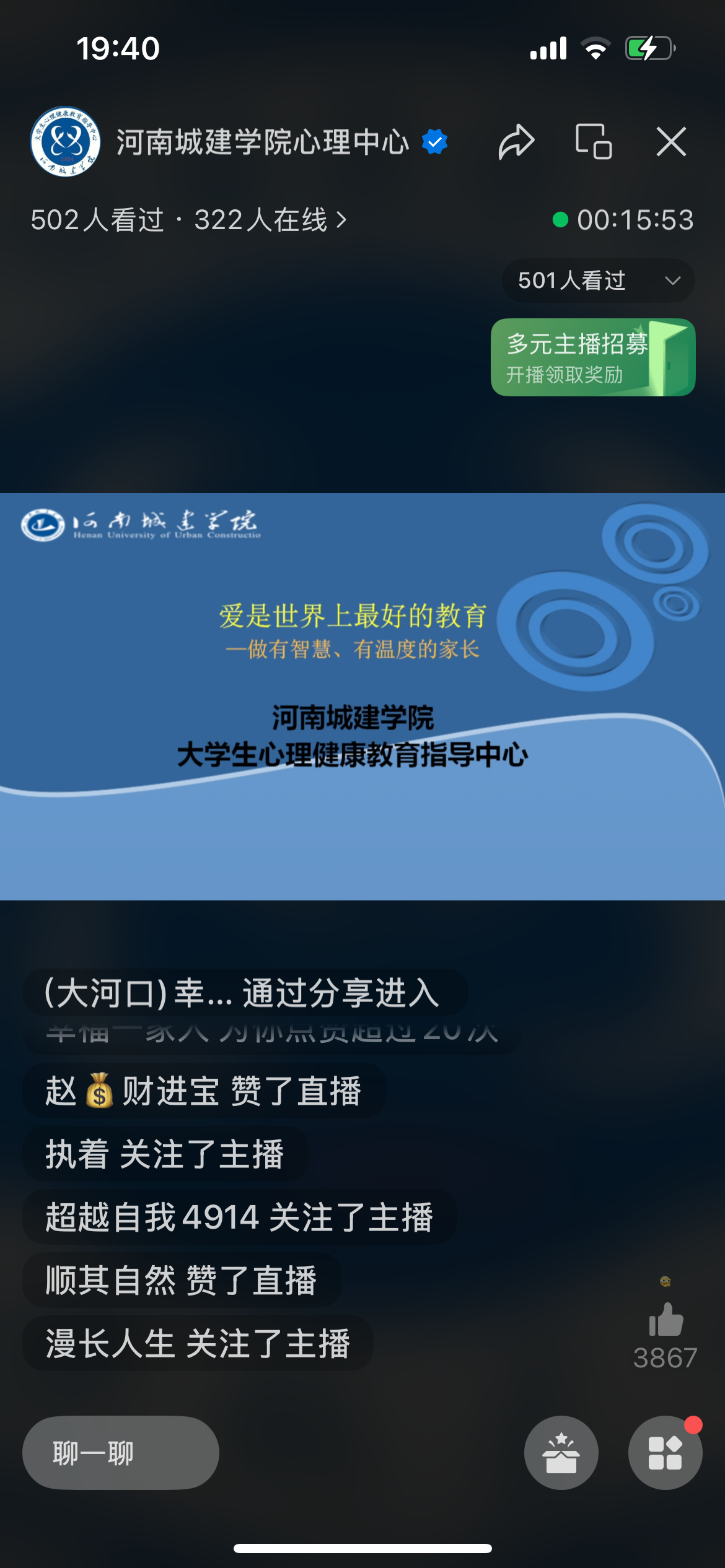725x1568 pixels.
Task: Open the more functions grid
Action: click(665, 1453)
